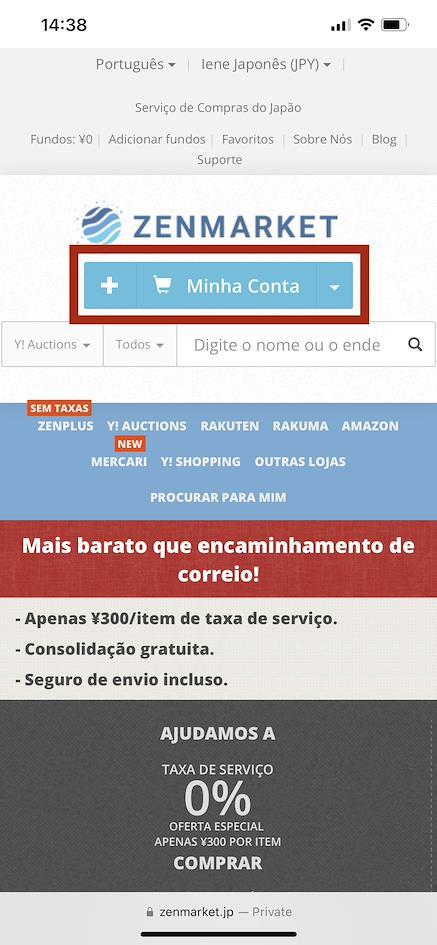Expand the arrow next to Minha Conta
The width and height of the screenshot is (437, 945).
pyautogui.click(x=335, y=286)
